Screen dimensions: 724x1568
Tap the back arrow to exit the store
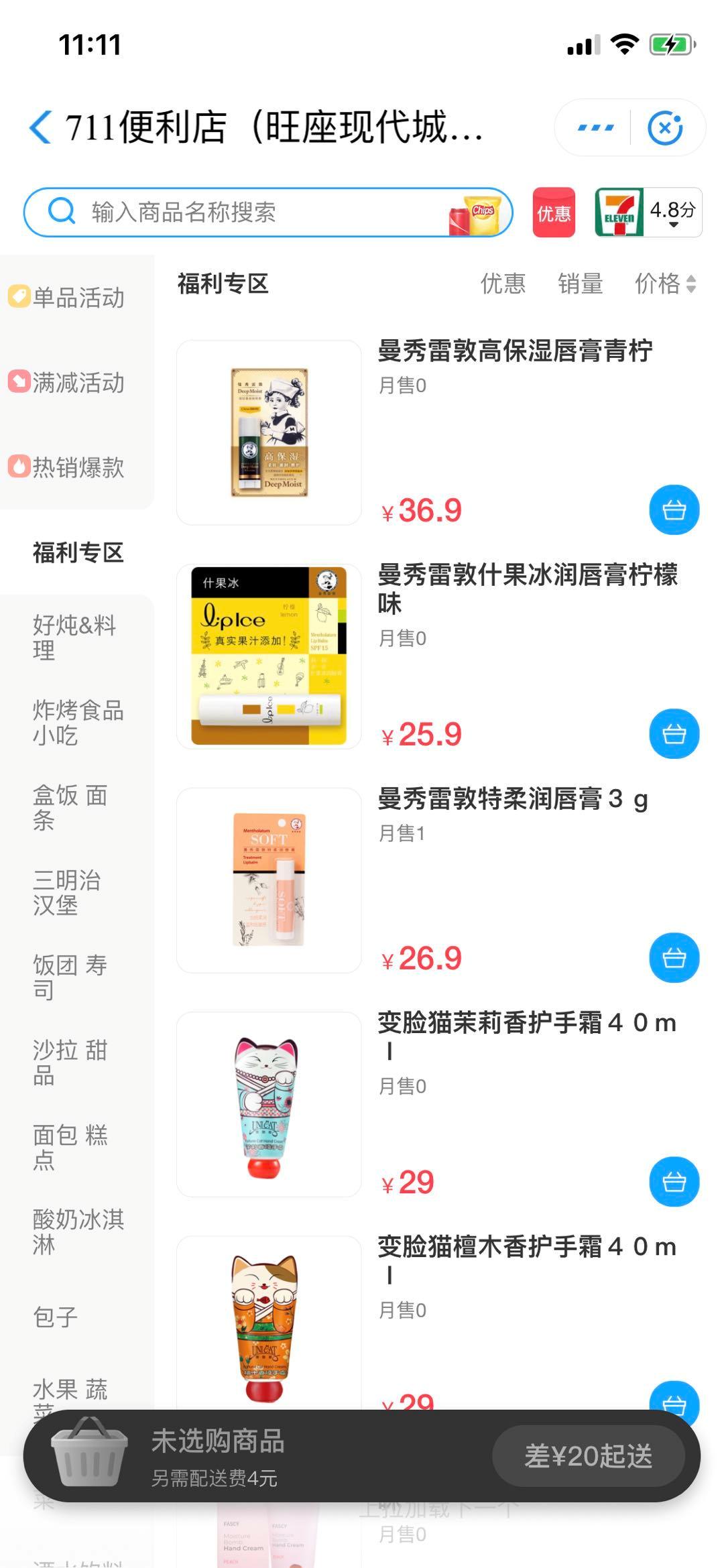(42, 127)
